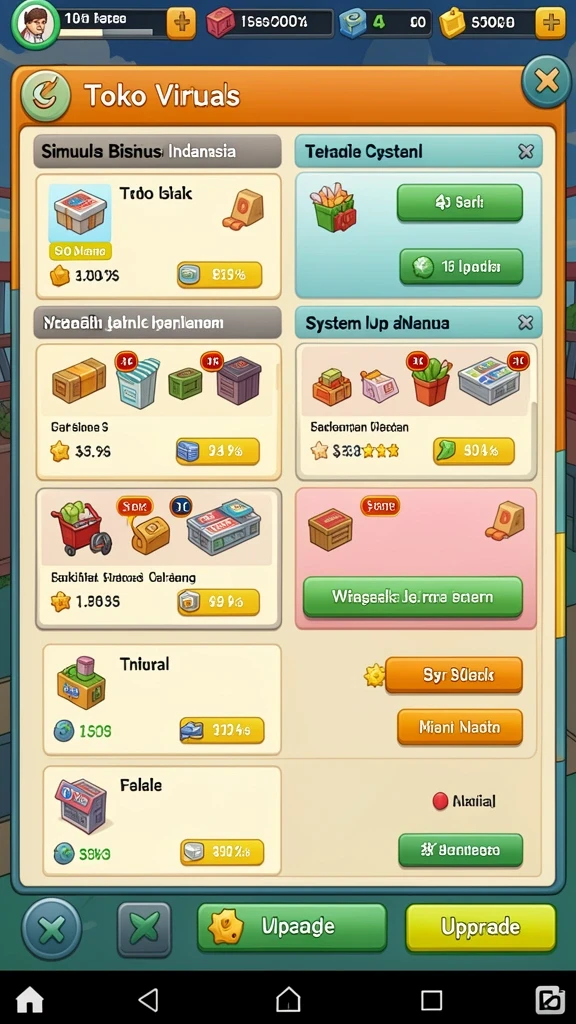This screenshot has height=1024, width=576.
Task: Dismiss the System lup aNanua panel
Action: tap(526, 323)
